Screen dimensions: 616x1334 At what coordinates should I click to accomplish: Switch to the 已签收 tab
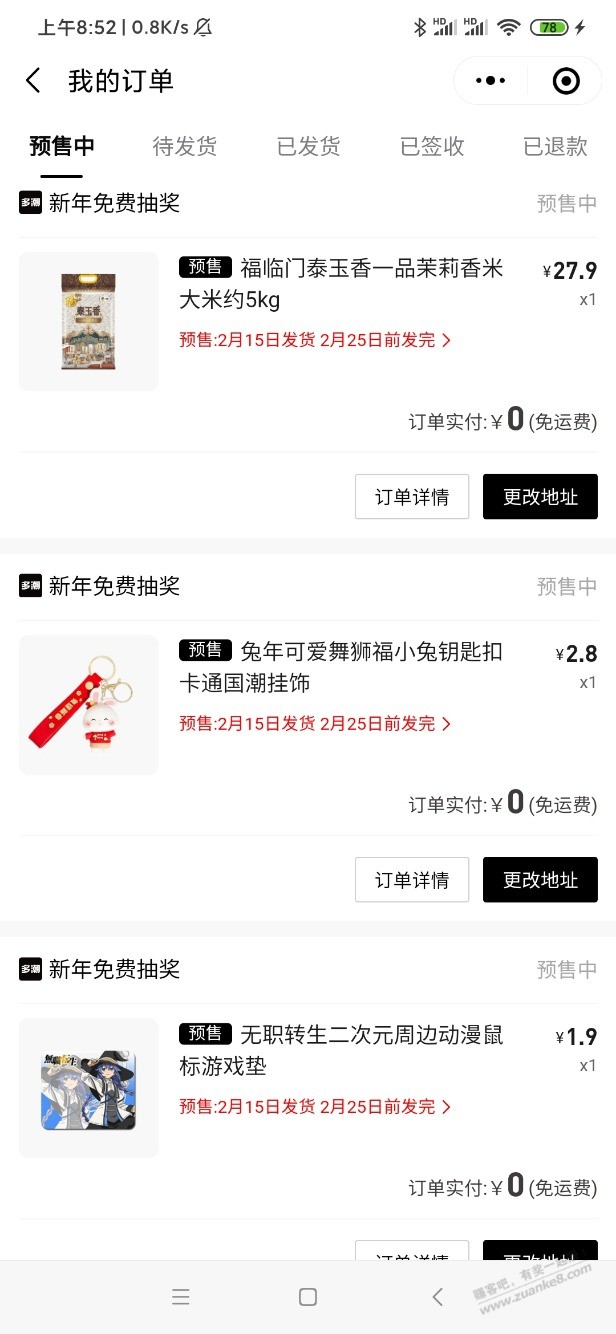pos(432,146)
